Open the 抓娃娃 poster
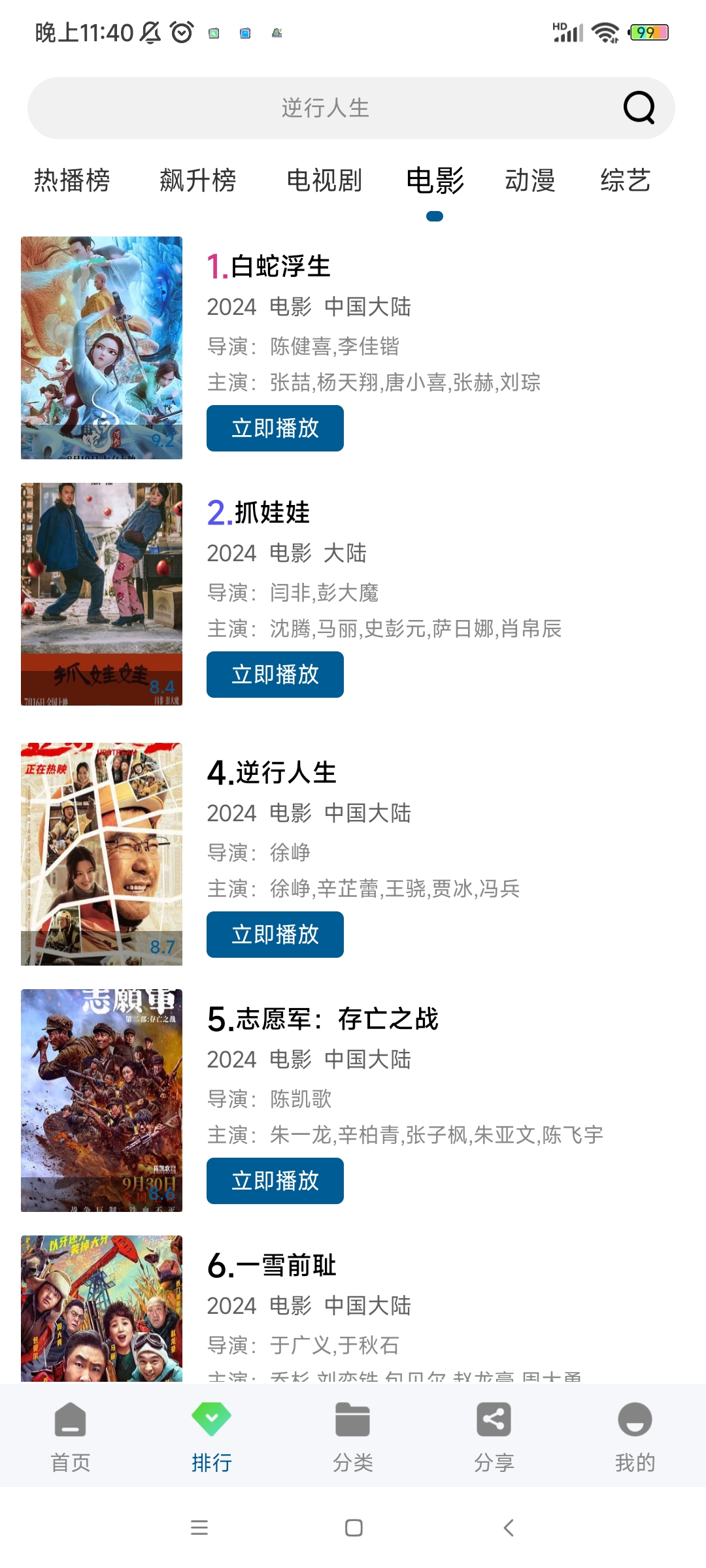706x1568 pixels. coord(101,594)
